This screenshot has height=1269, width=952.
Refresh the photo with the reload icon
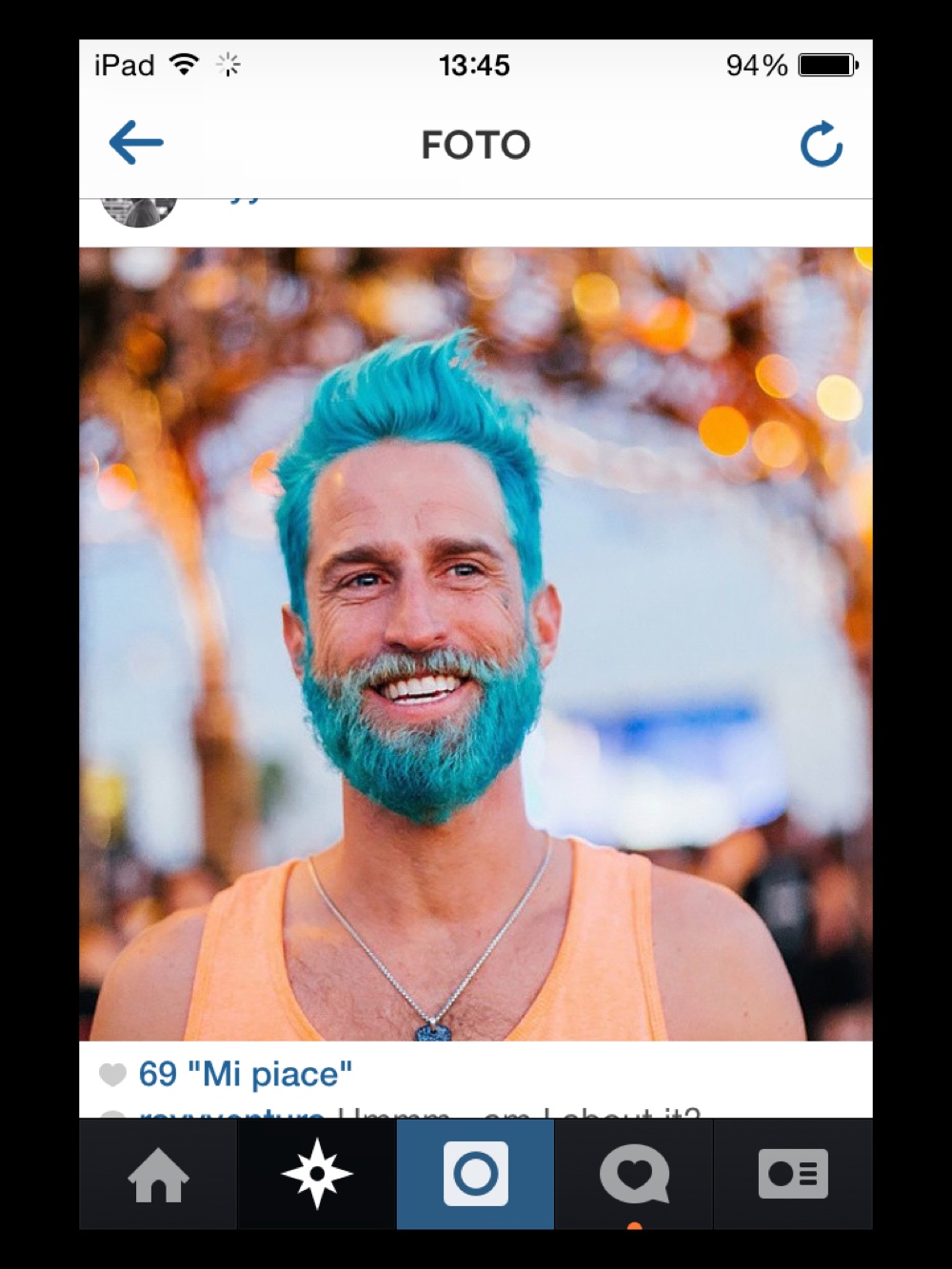point(821,145)
